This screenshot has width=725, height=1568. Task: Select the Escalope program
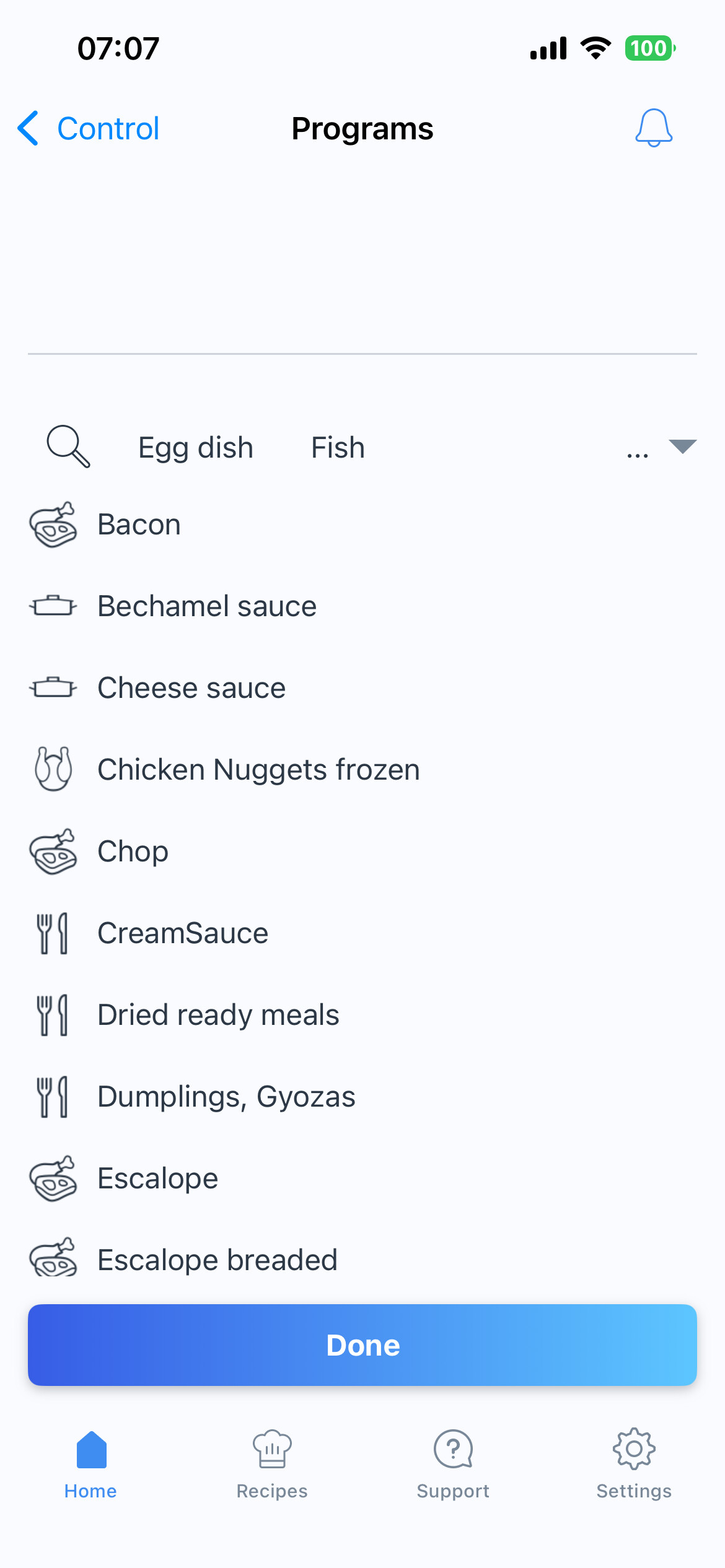tap(157, 1178)
